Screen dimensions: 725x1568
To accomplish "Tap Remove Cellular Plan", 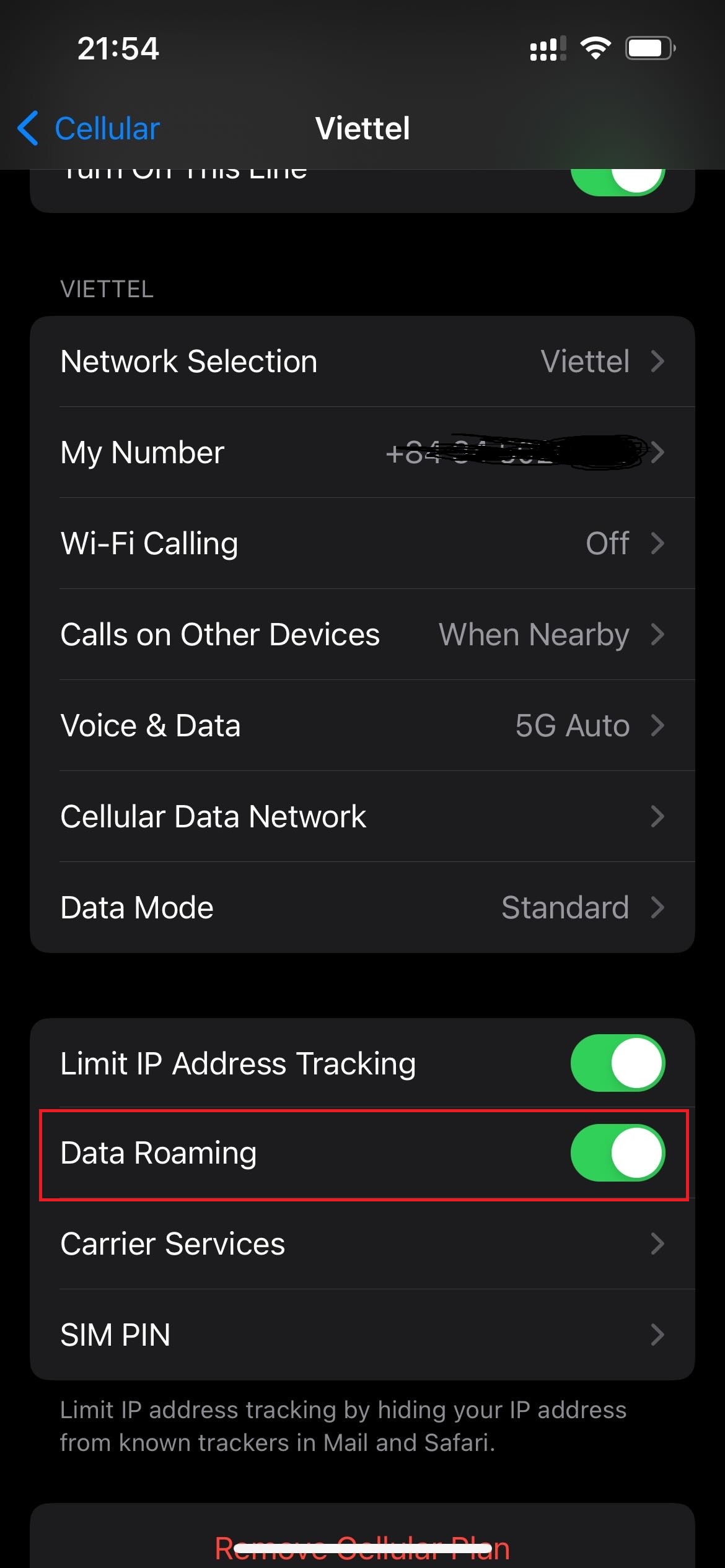I will (x=362, y=1547).
